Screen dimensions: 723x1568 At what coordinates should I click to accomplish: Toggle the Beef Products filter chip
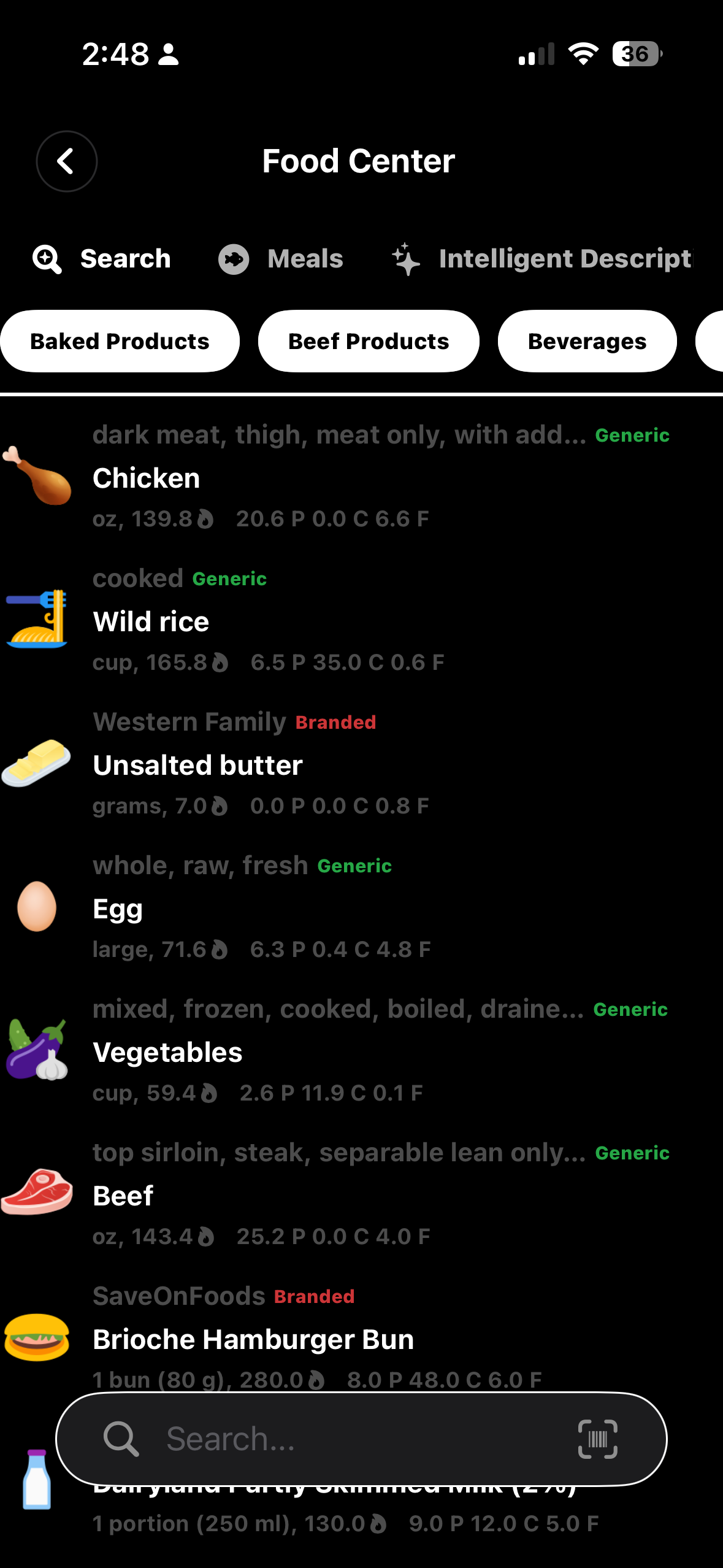coord(368,341)
